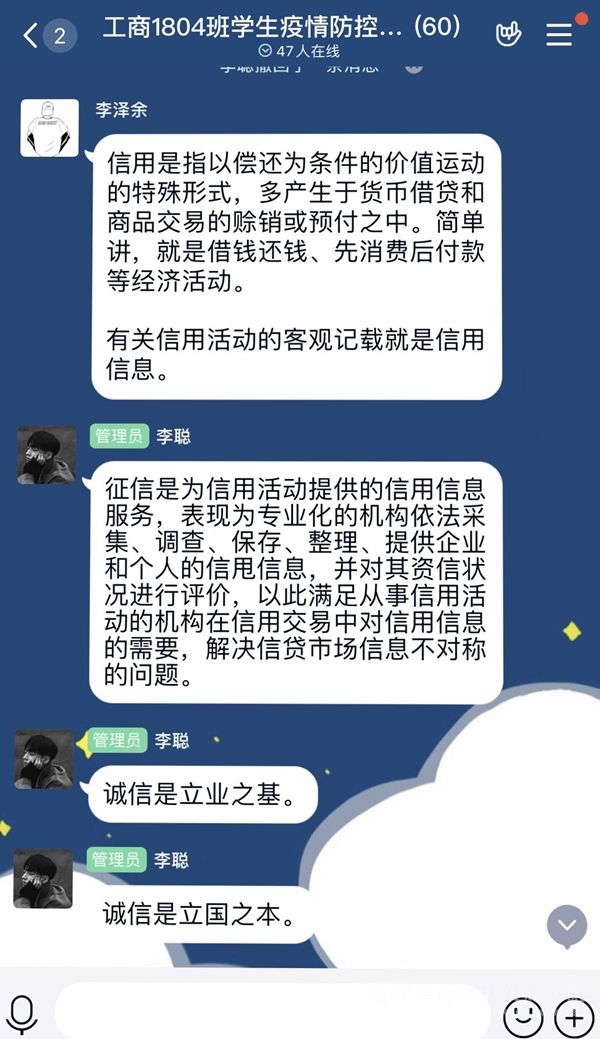Viewport: 600px width, 1039px height.
Task: Open the group chat menu
Action: coord(559,34)
